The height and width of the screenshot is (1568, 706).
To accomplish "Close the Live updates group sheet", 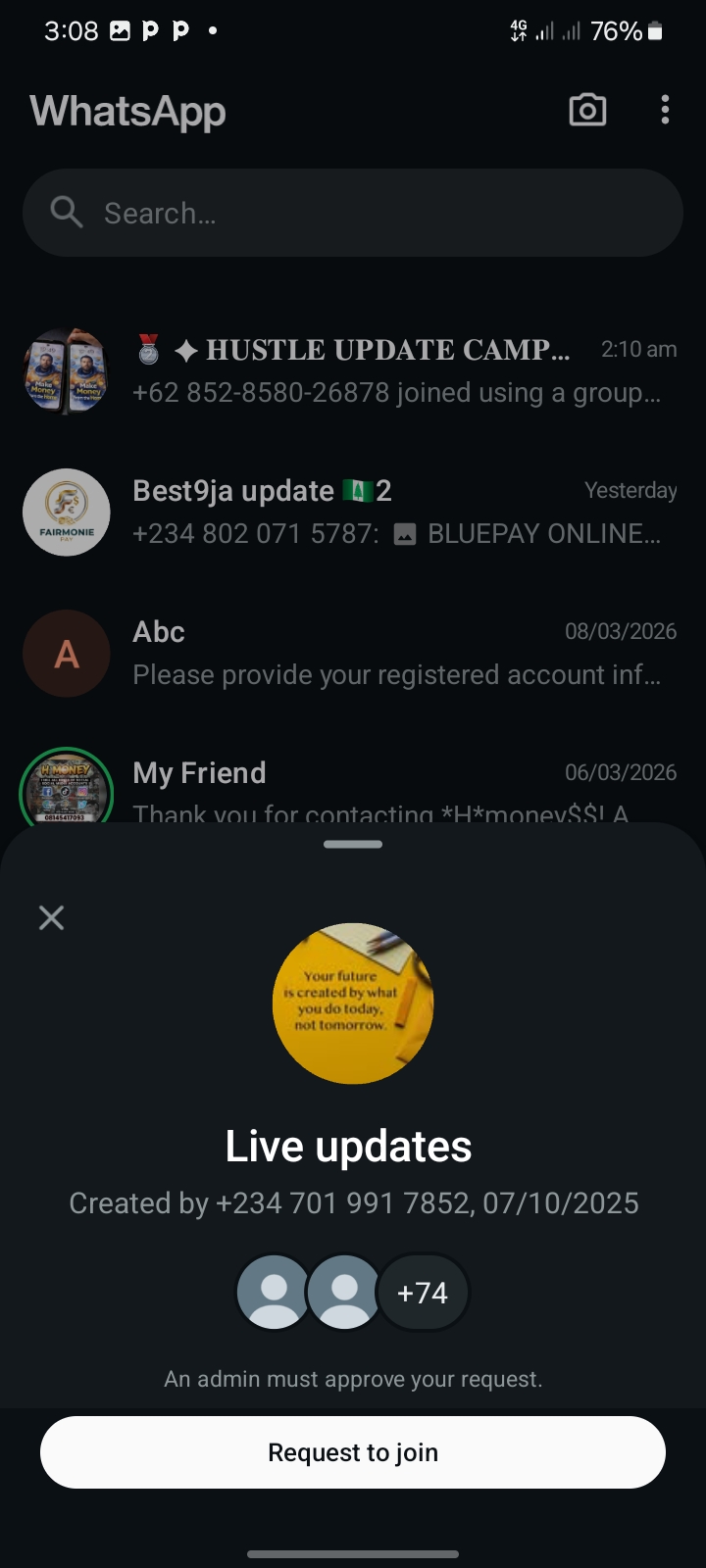I will (51, 917).
